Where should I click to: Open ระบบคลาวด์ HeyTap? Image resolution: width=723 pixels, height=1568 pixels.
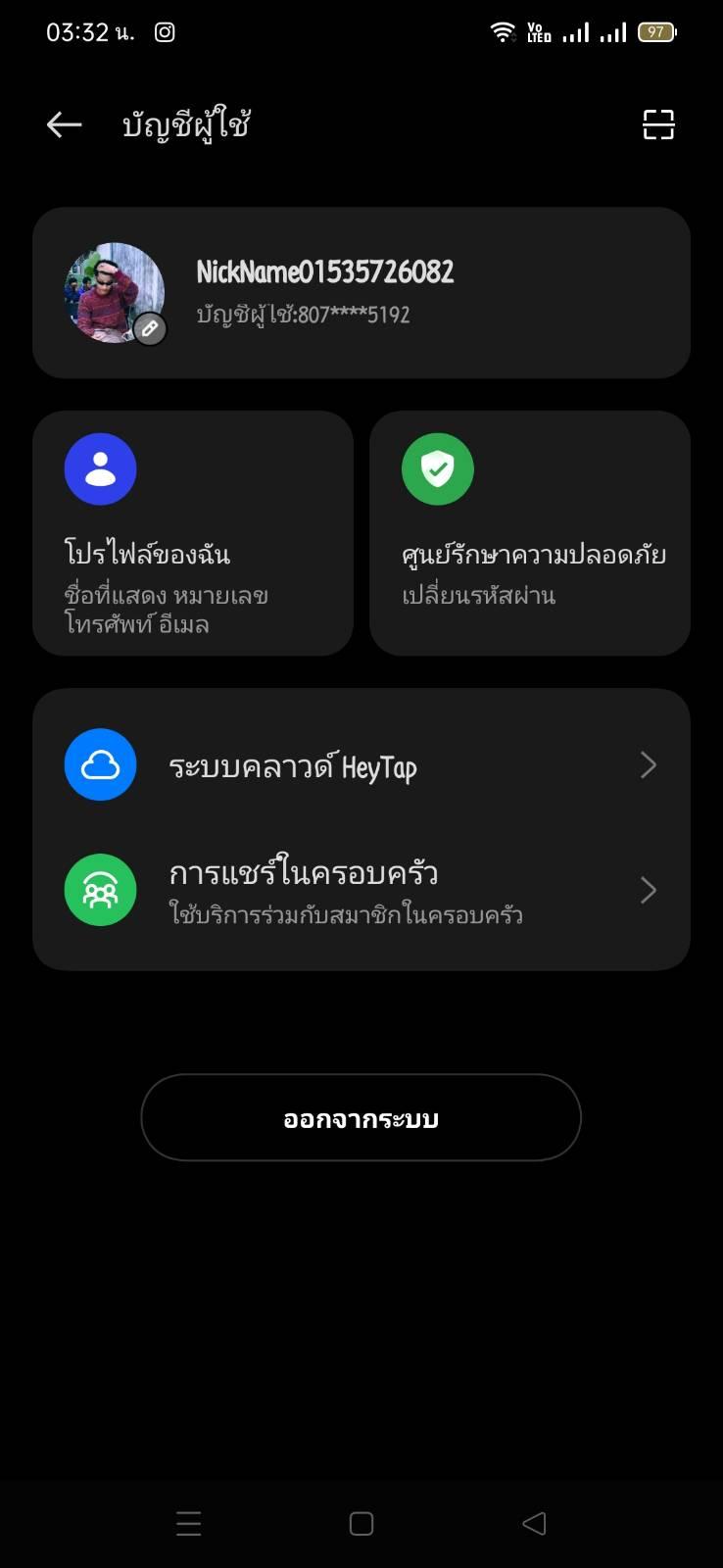(x=361, y=765)
